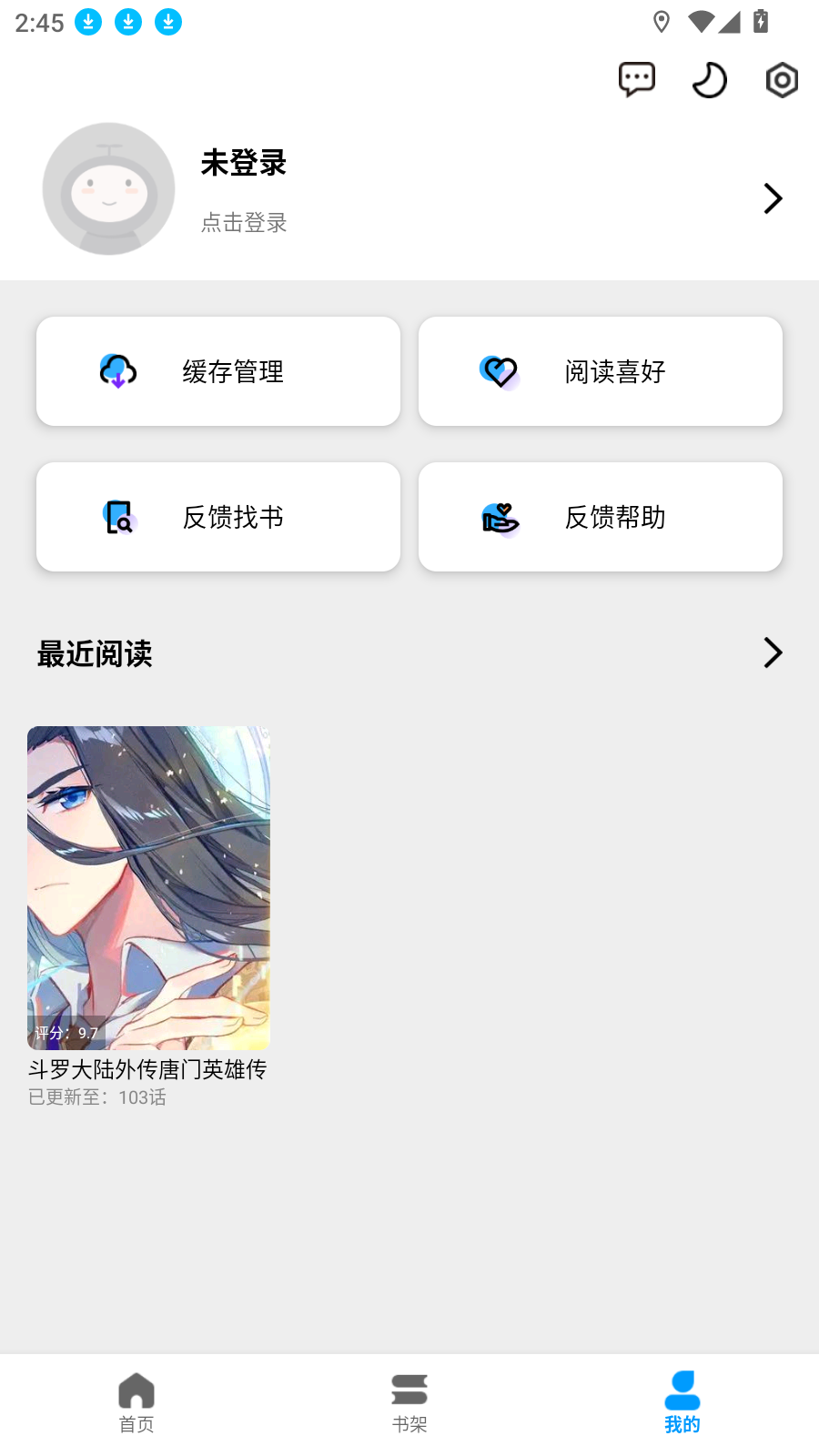Open 阅读喜好 reading preferences

click(x=601, y=371)
